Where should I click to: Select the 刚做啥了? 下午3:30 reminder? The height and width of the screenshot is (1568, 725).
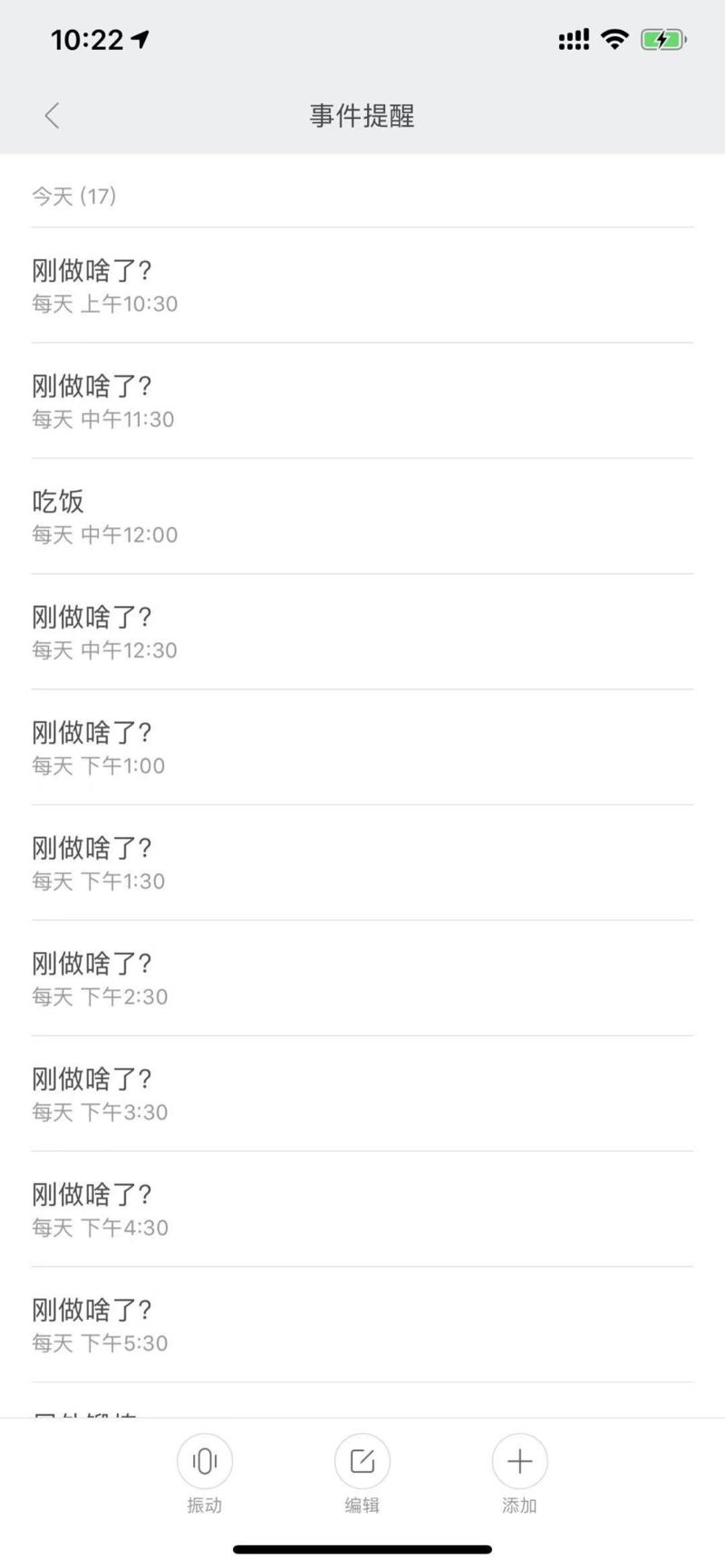point(362,1093)
